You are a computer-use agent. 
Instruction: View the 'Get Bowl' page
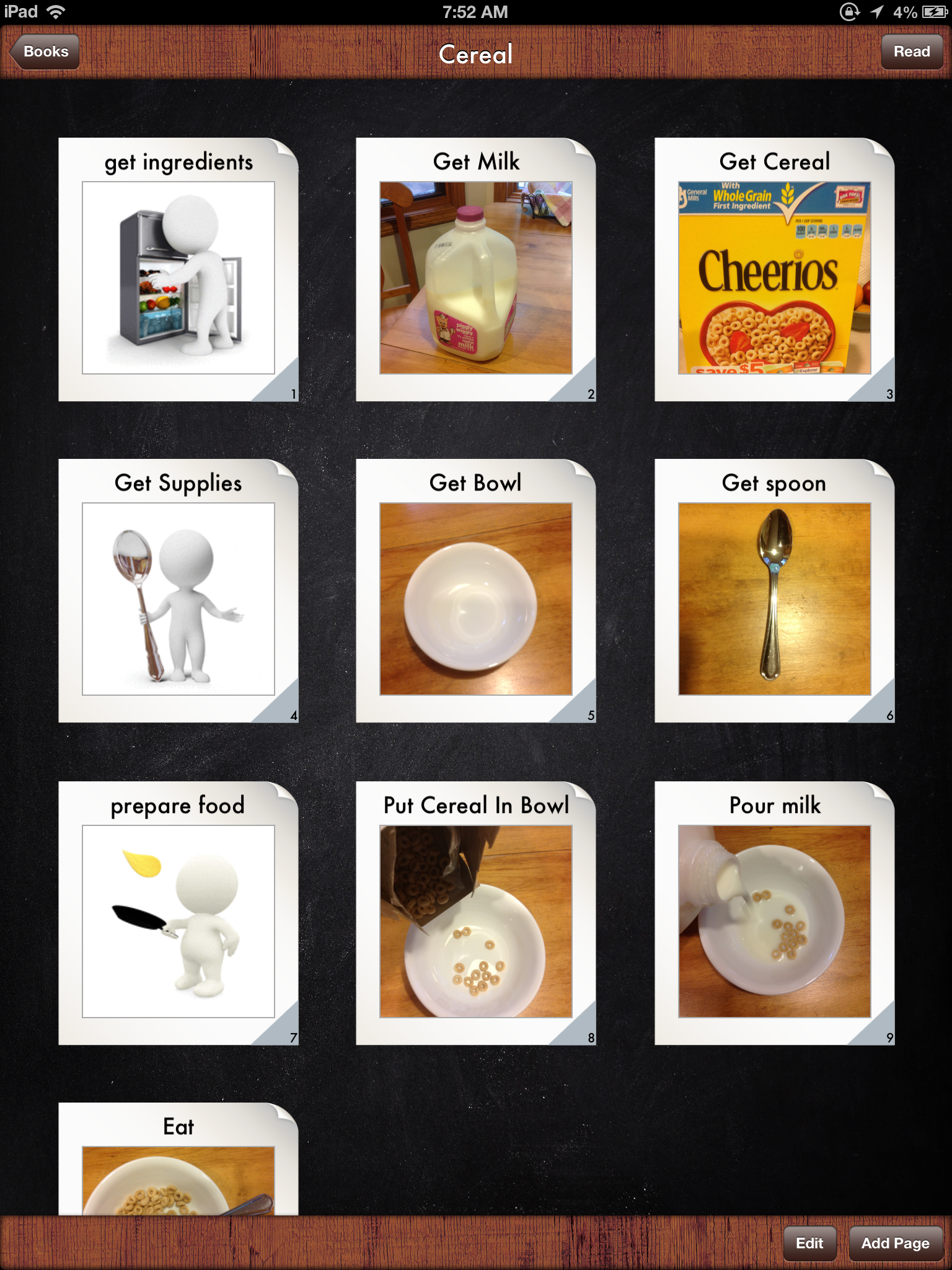click(x=476, y=592)
